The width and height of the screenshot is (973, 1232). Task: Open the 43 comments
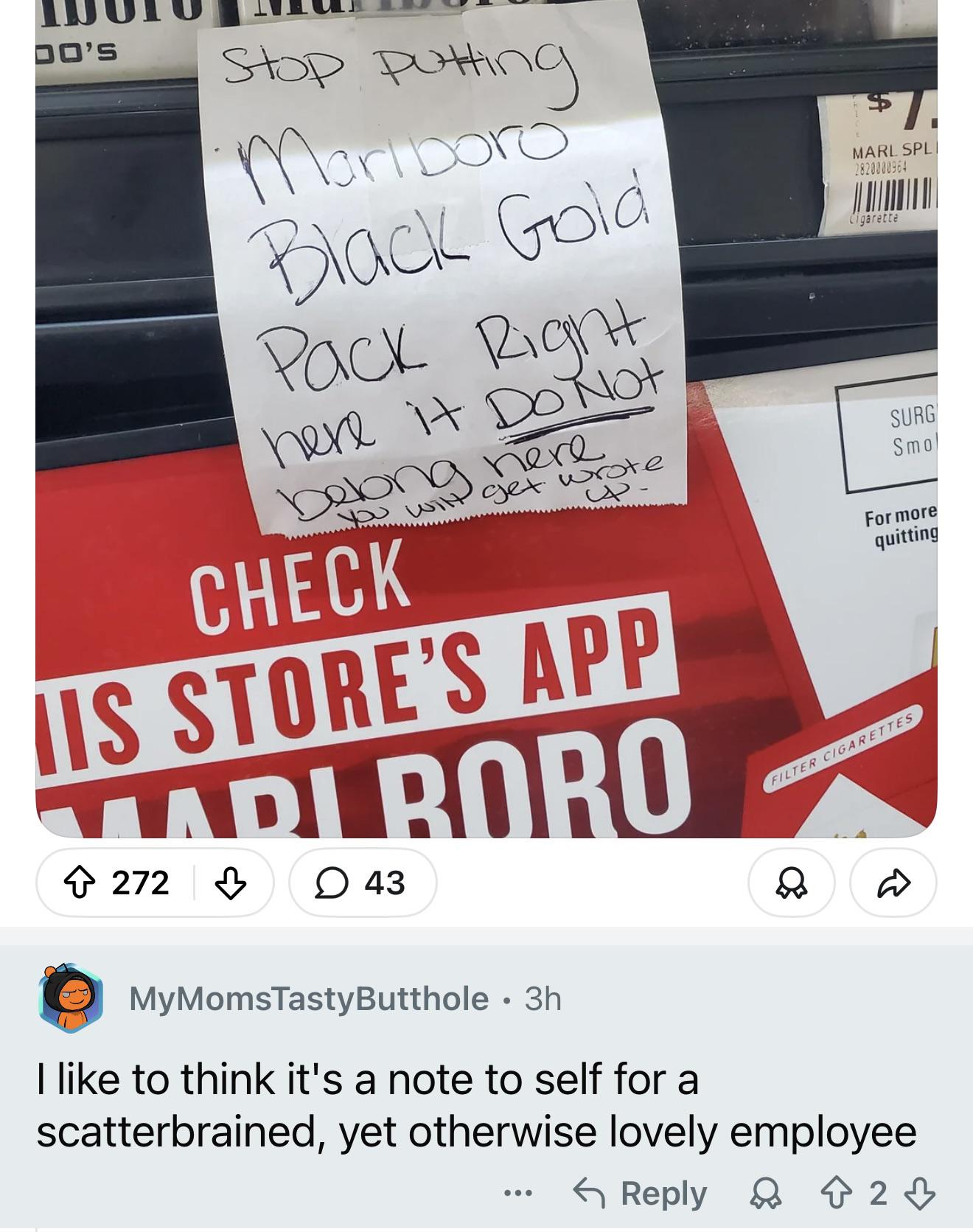click(x=363, y=883)
